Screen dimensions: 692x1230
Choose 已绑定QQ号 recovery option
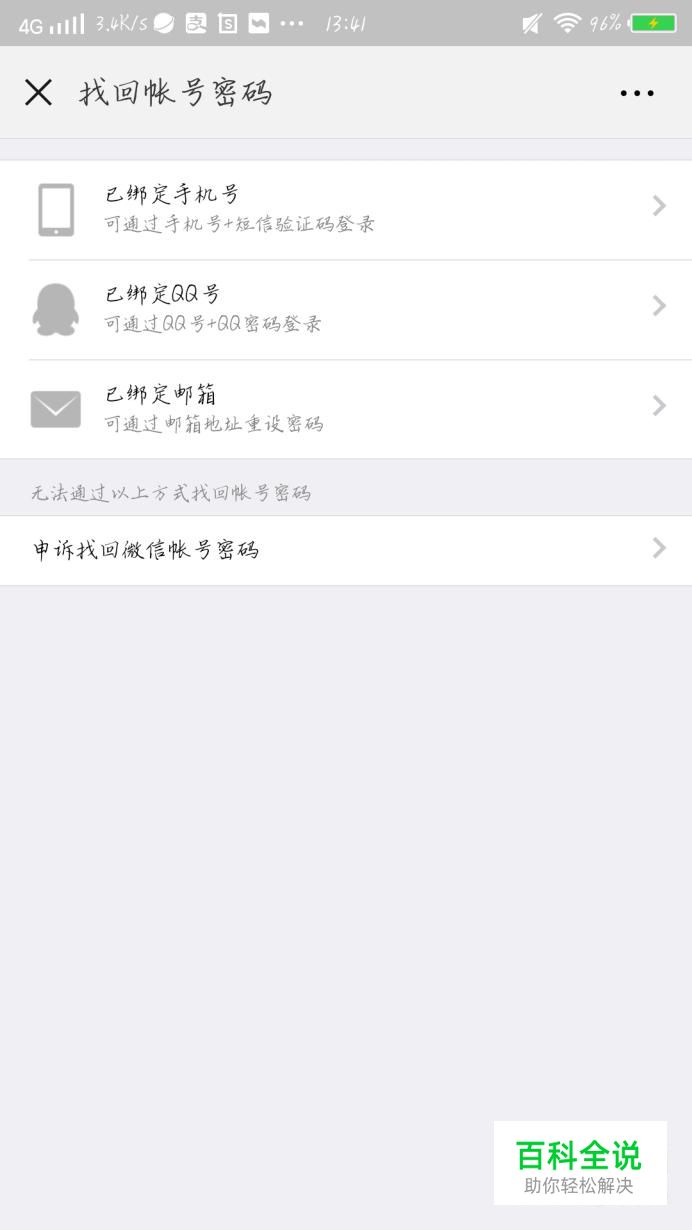coord(346,309)
